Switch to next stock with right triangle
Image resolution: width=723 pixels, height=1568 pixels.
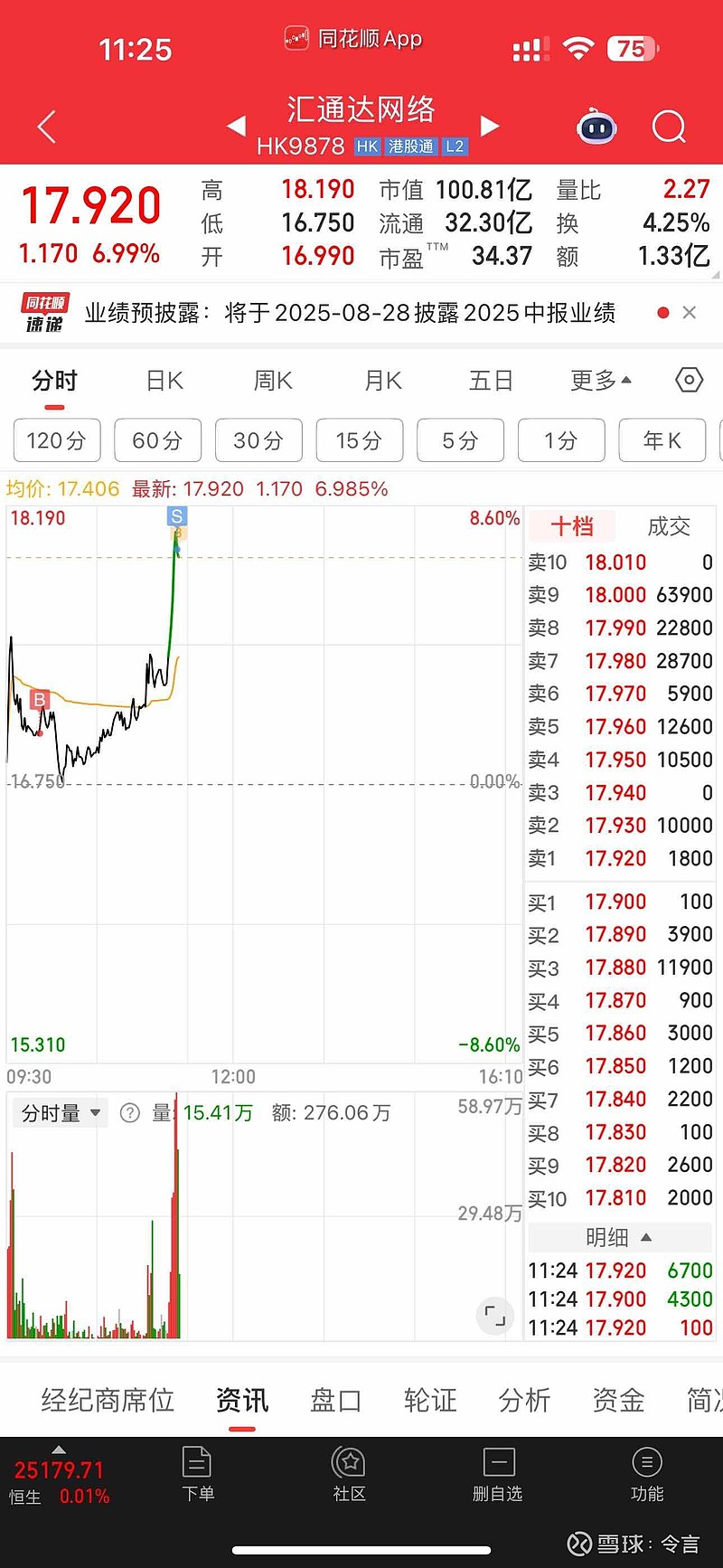490,126
